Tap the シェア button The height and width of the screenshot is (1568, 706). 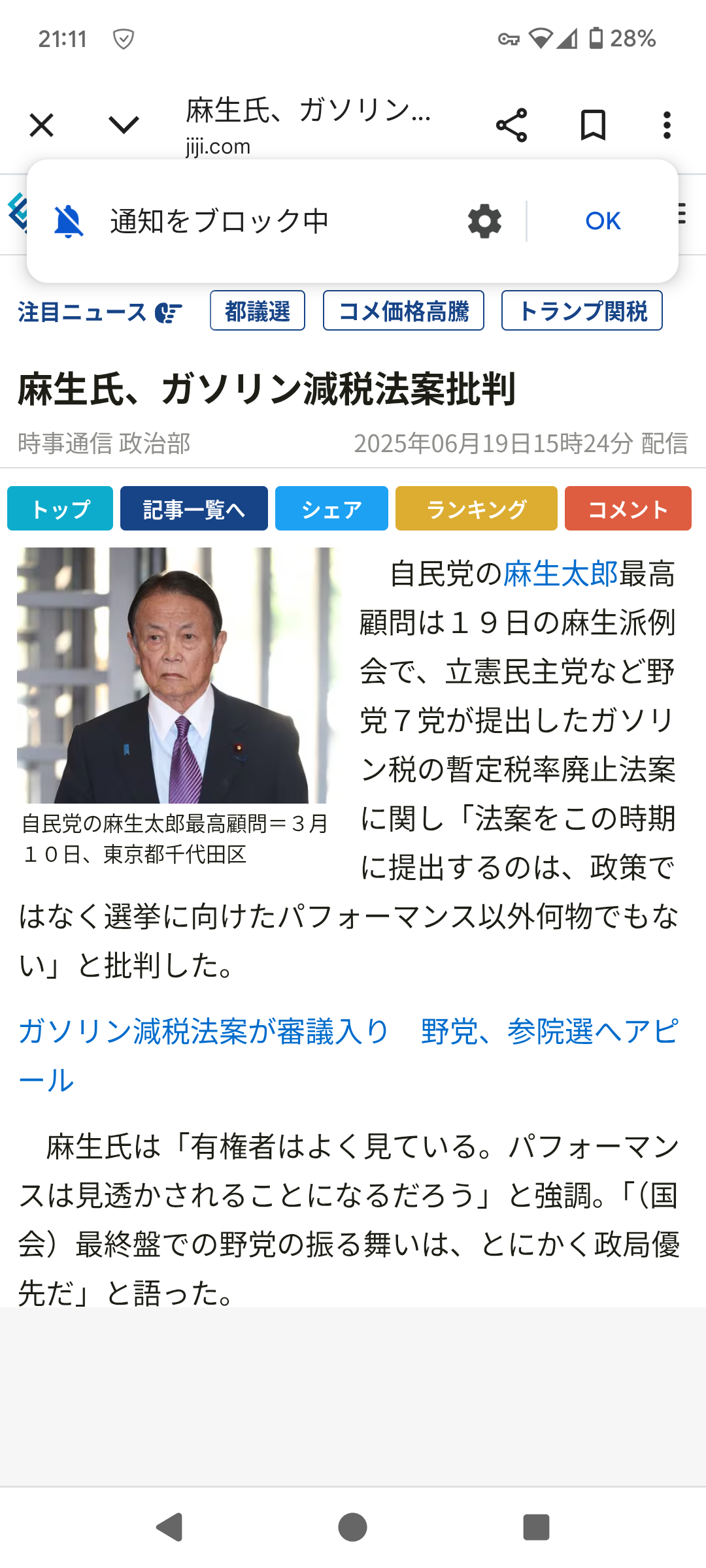coord(331,509)
